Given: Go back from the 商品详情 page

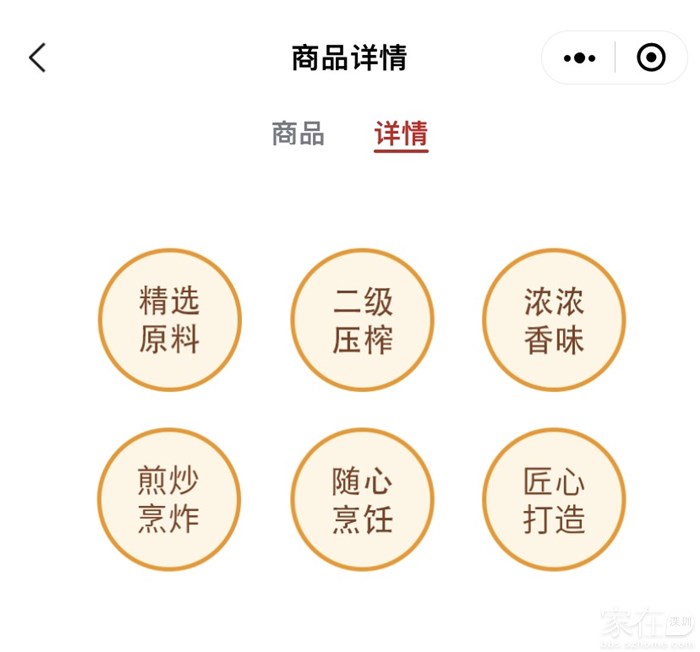Looking at the screenshot, I should (x=38, y=58).
